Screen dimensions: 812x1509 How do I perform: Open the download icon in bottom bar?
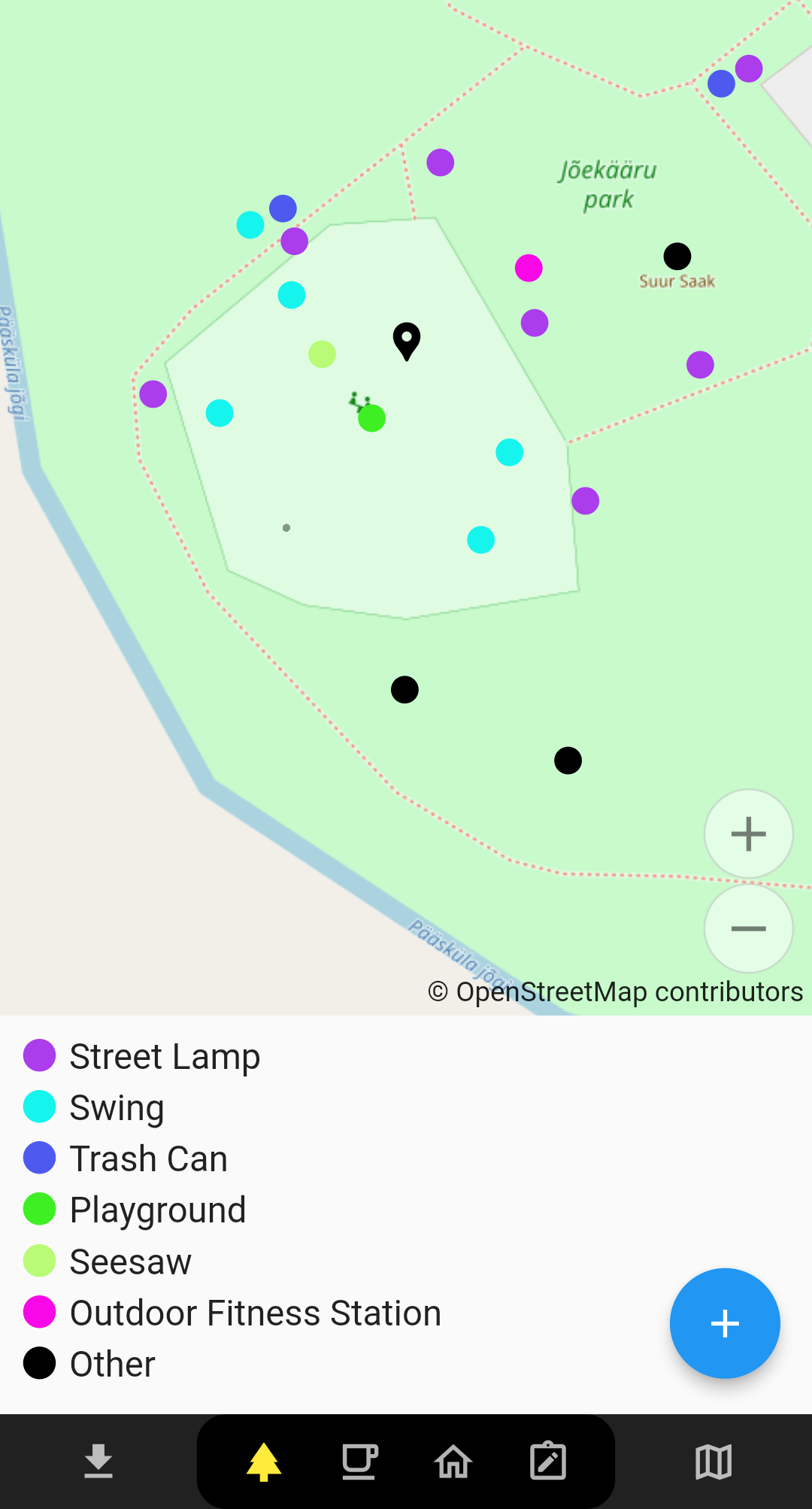point(98,1462)
